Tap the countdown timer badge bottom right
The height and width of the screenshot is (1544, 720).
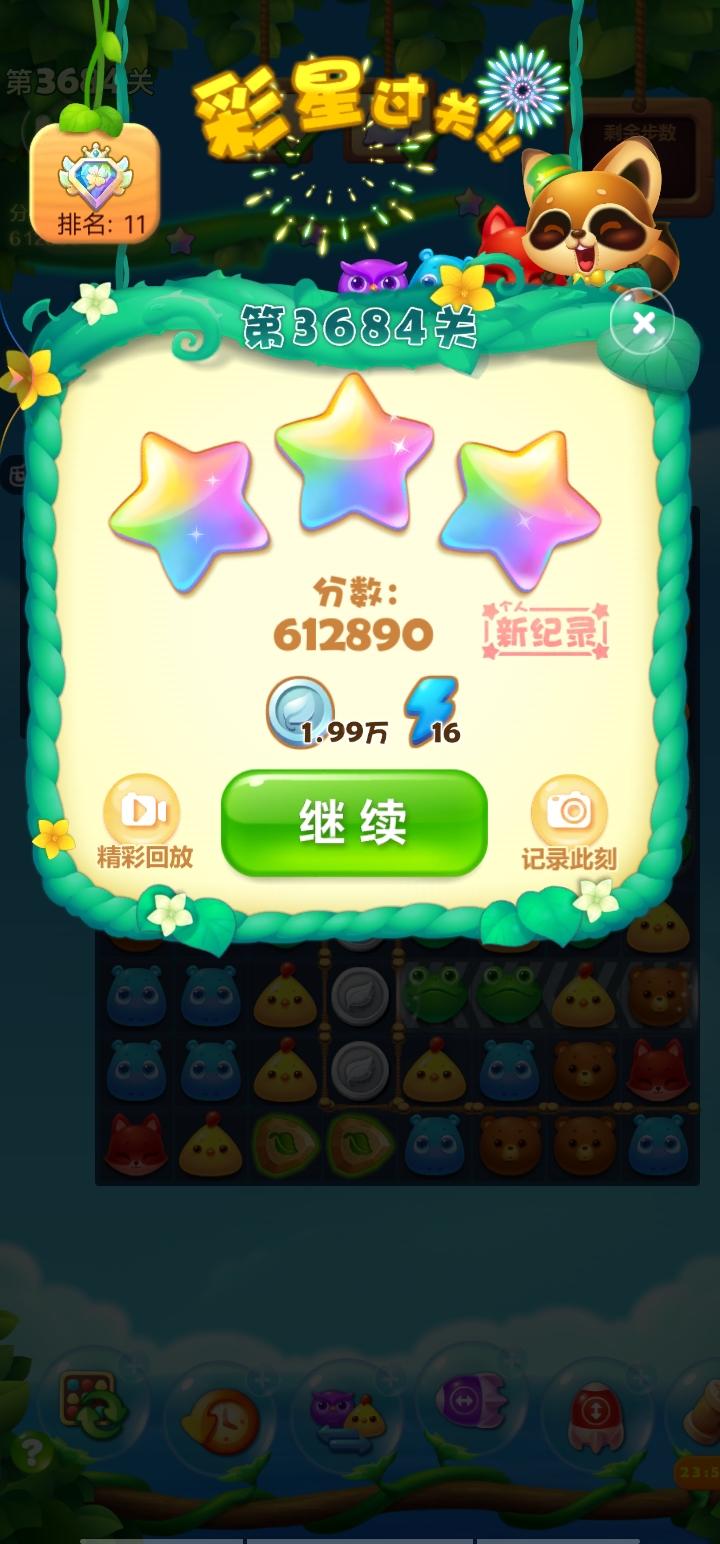tap(700, 1472)
